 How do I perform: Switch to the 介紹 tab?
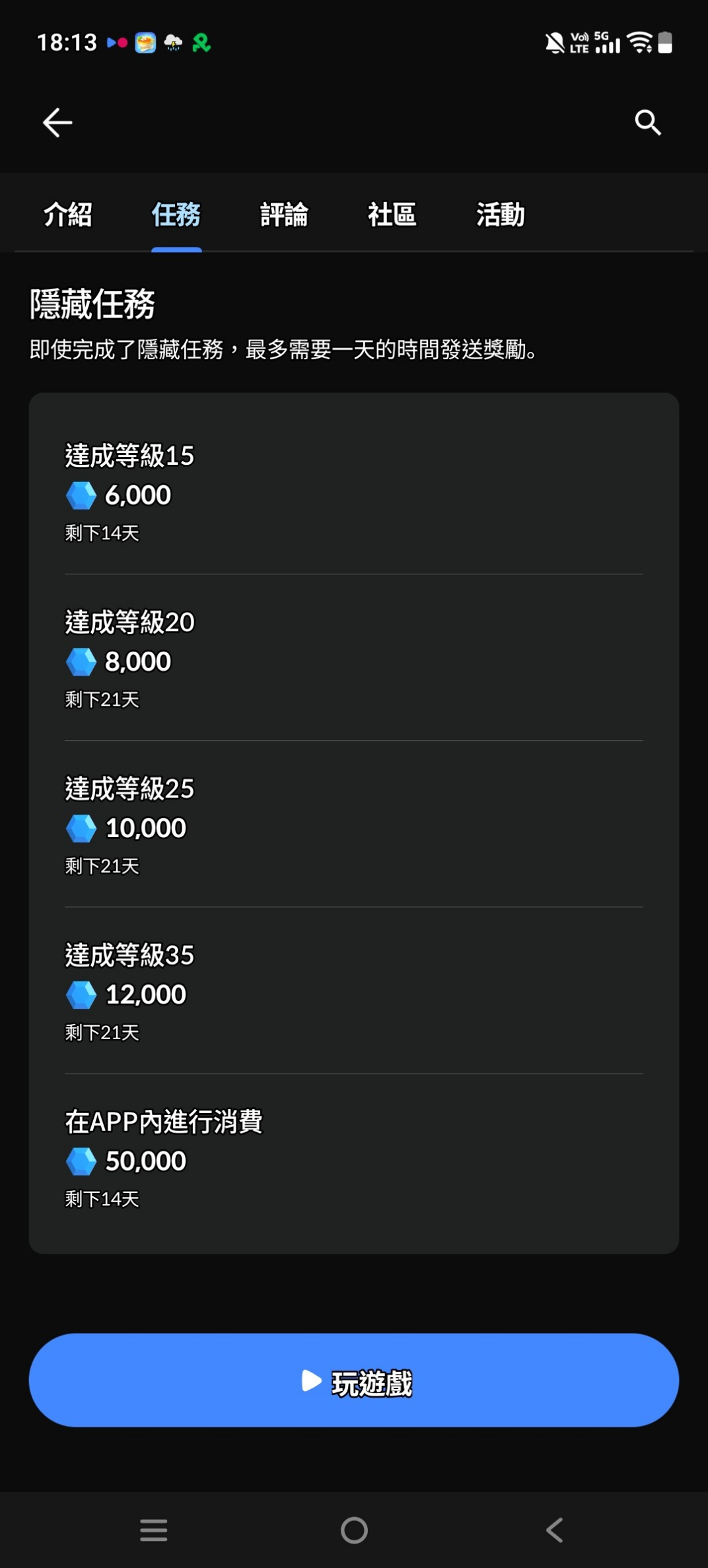[x=68, y=215]
